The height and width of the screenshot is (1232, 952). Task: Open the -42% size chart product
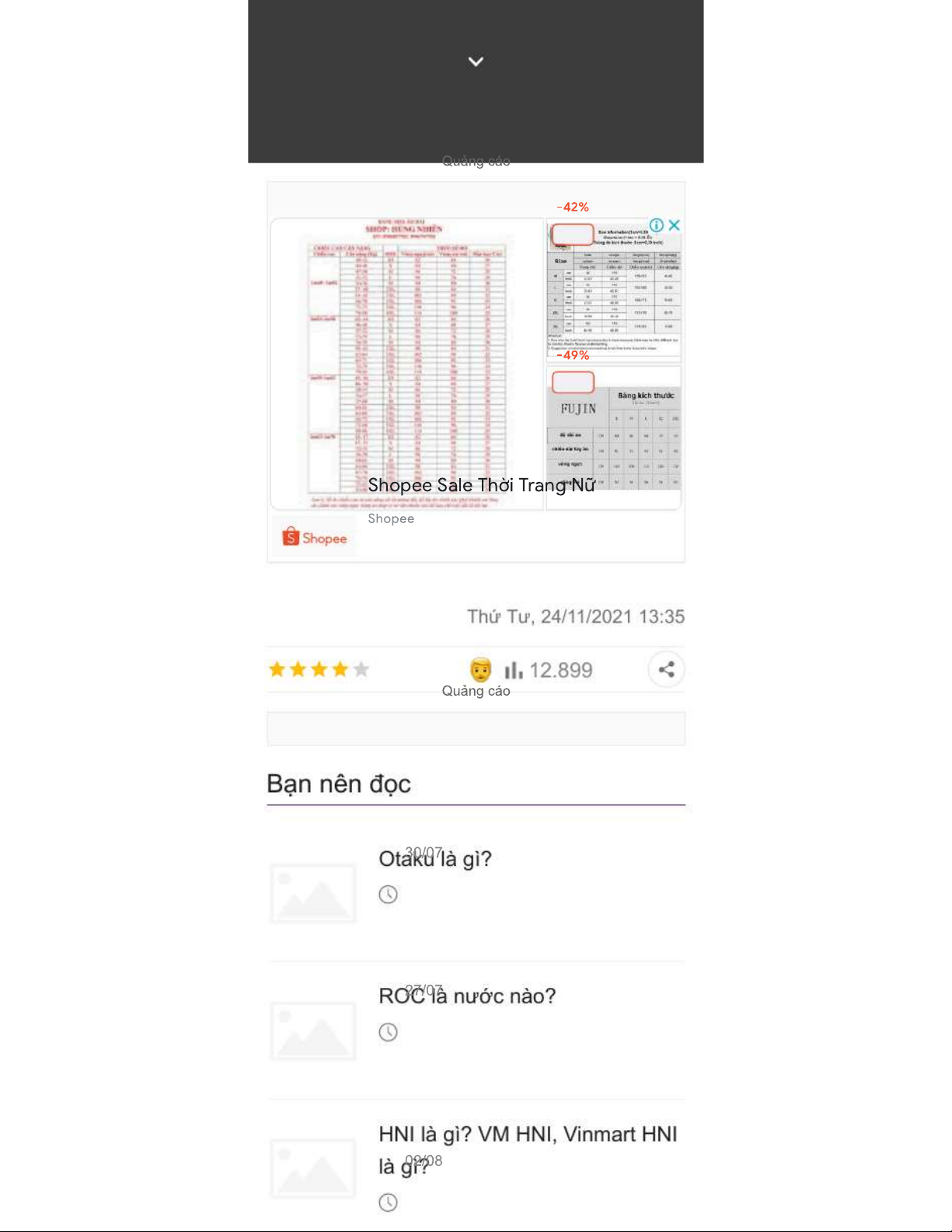pyautogui.click(x=614, y=289)
